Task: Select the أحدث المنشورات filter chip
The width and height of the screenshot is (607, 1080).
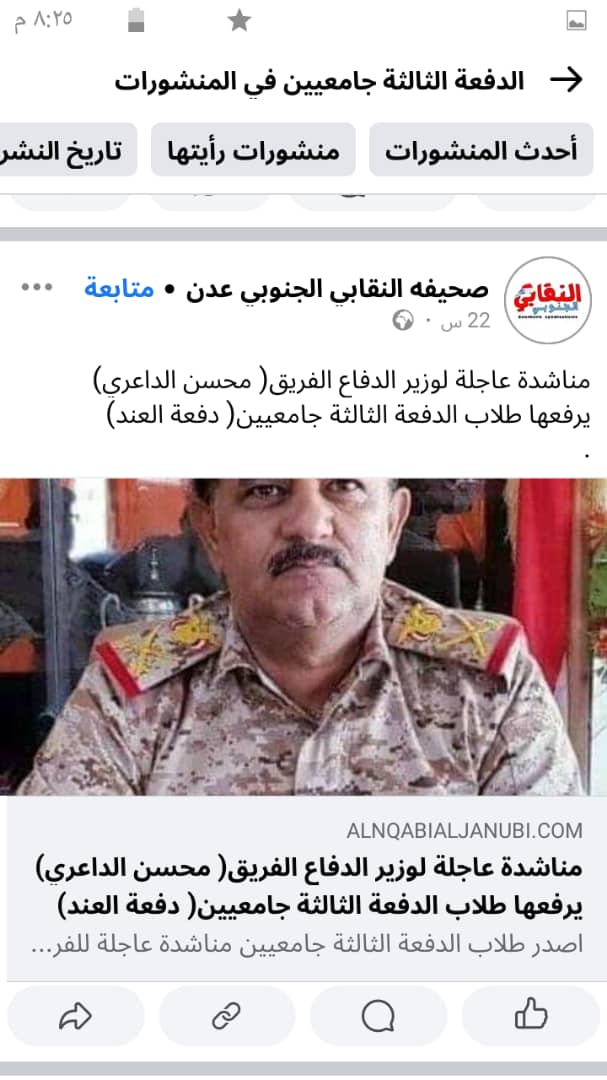Action: (481, 150)
